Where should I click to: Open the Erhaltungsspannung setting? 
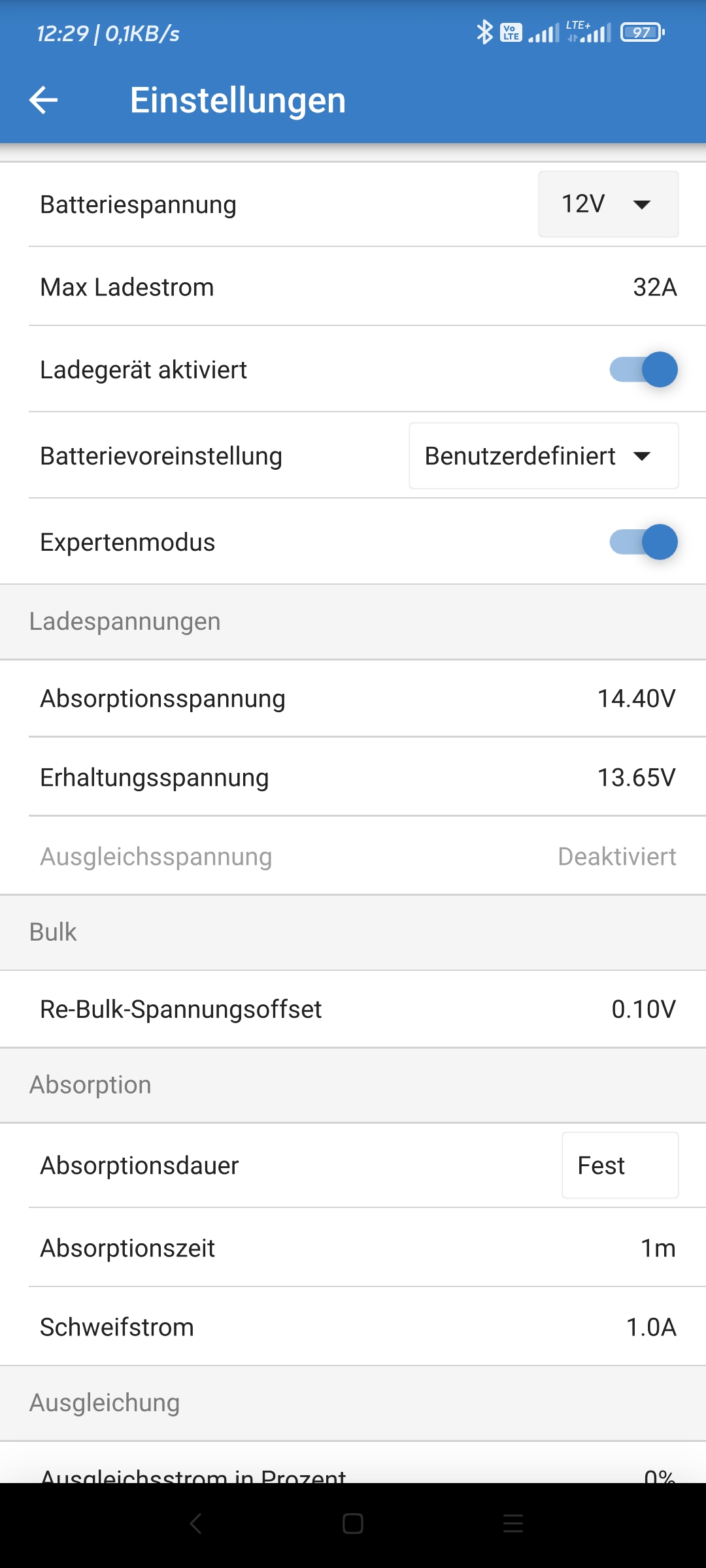point(353,777)
